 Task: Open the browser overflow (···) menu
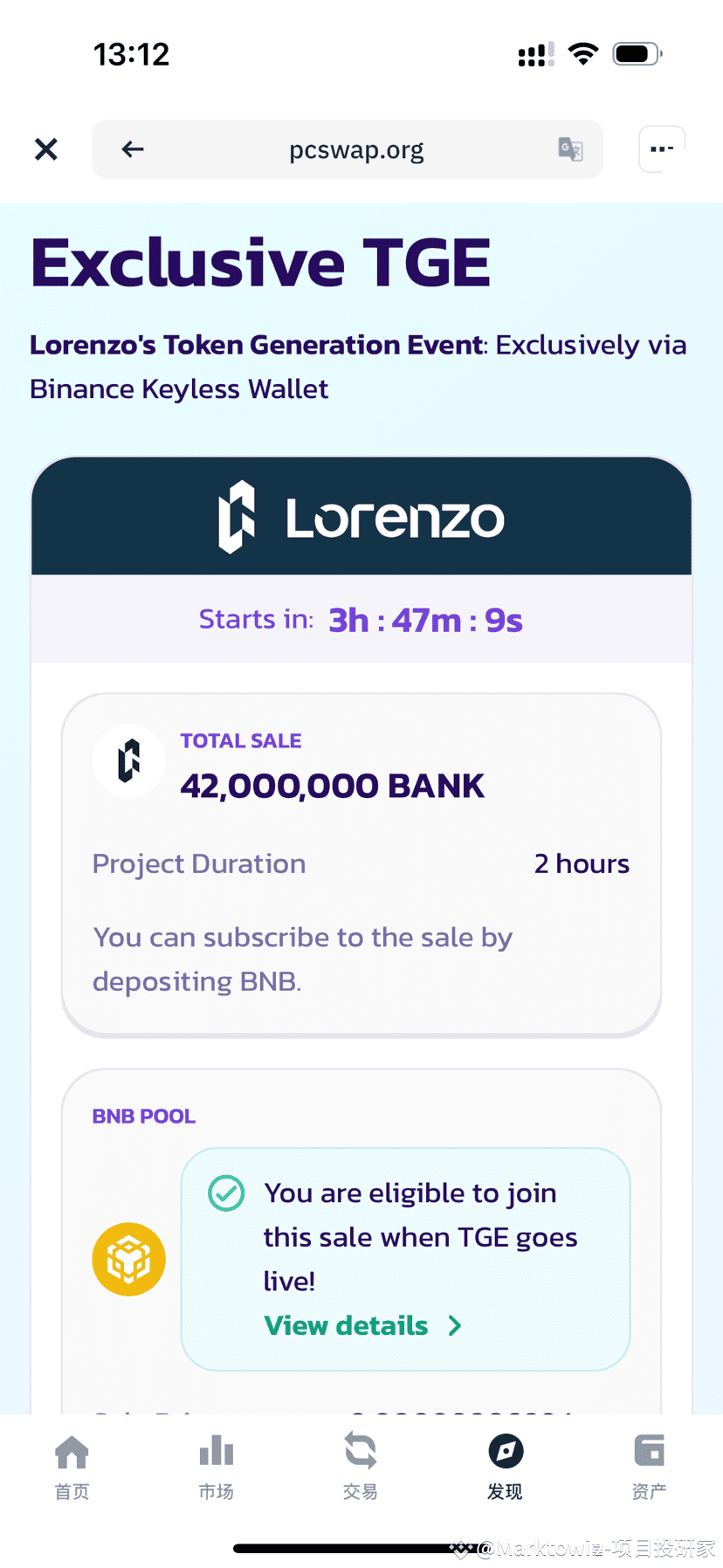coord(661,148)
